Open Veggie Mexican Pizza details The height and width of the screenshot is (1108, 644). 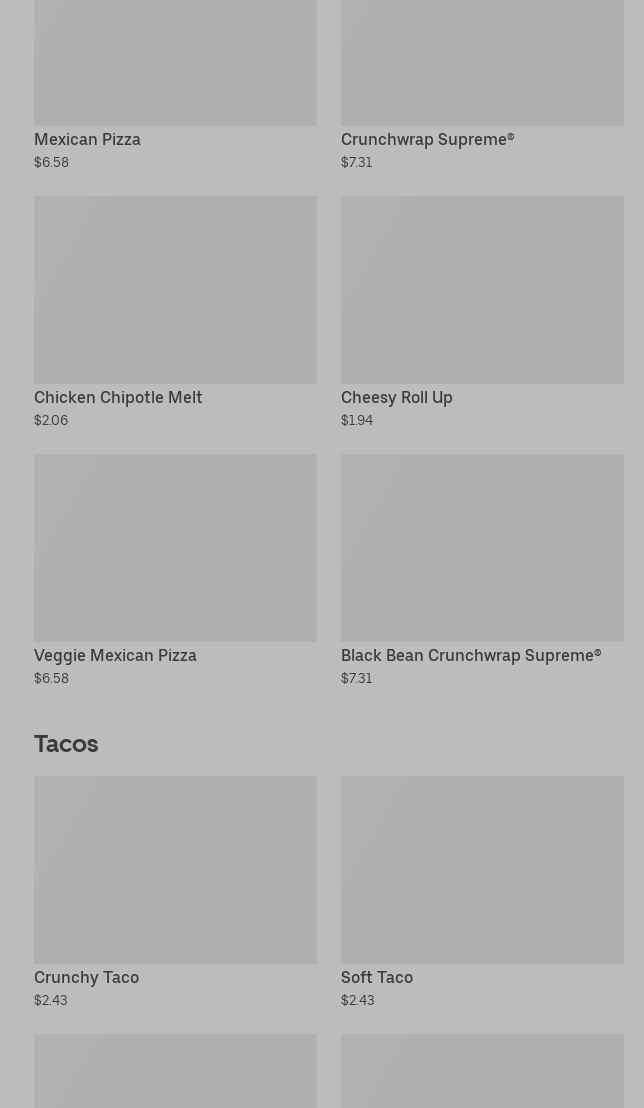coord(175,570)
